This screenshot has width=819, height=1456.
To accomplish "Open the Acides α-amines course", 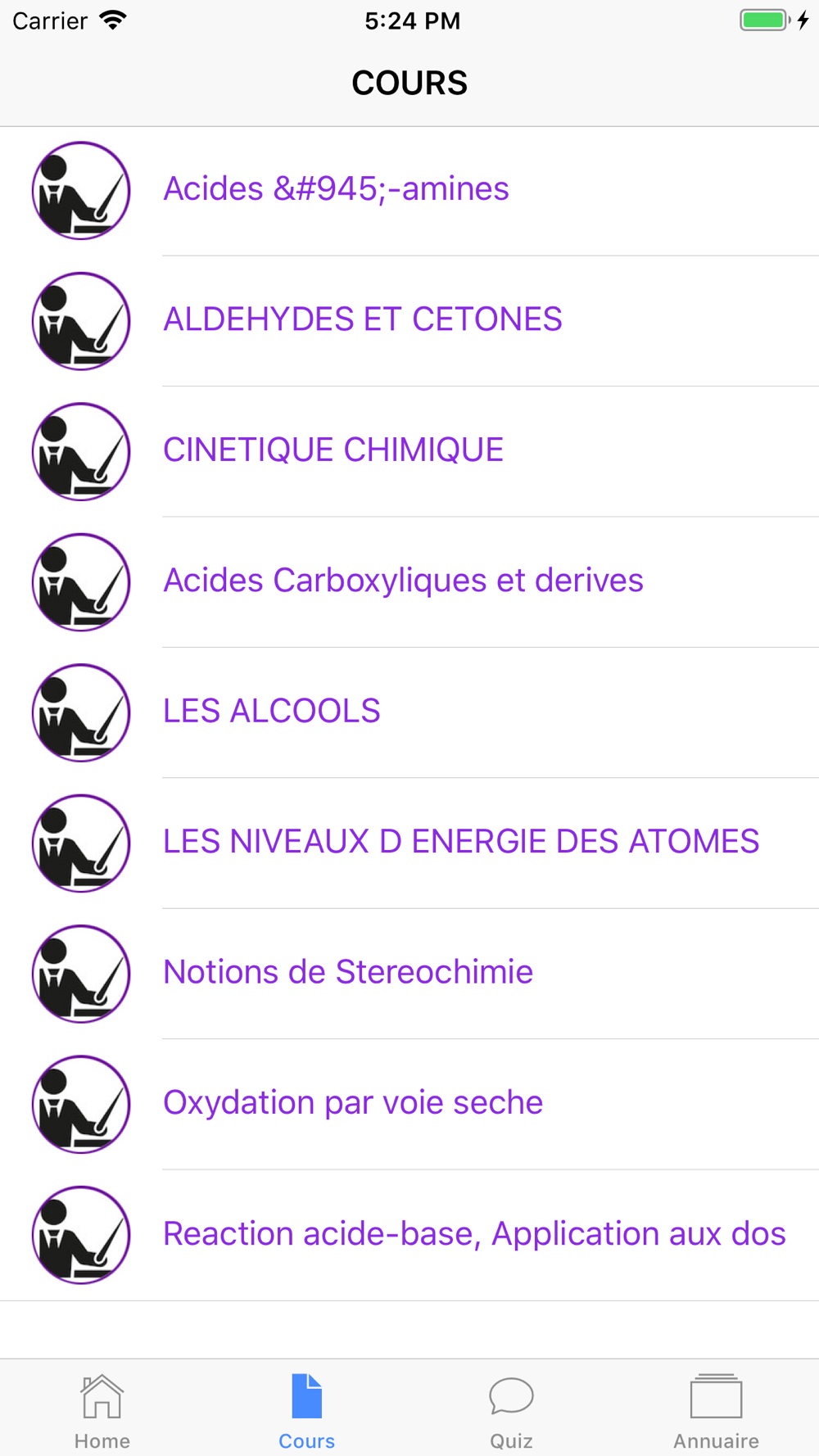I will point(409,191).
